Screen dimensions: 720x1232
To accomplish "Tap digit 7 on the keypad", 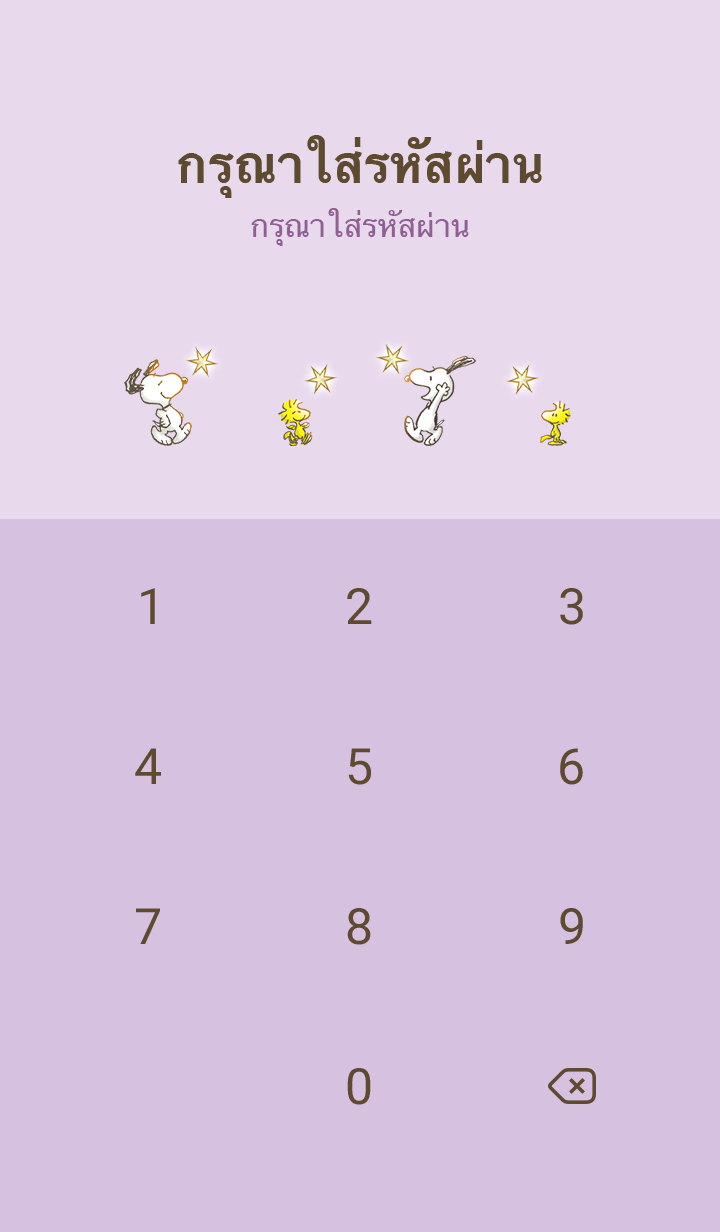I will point(148,927).
